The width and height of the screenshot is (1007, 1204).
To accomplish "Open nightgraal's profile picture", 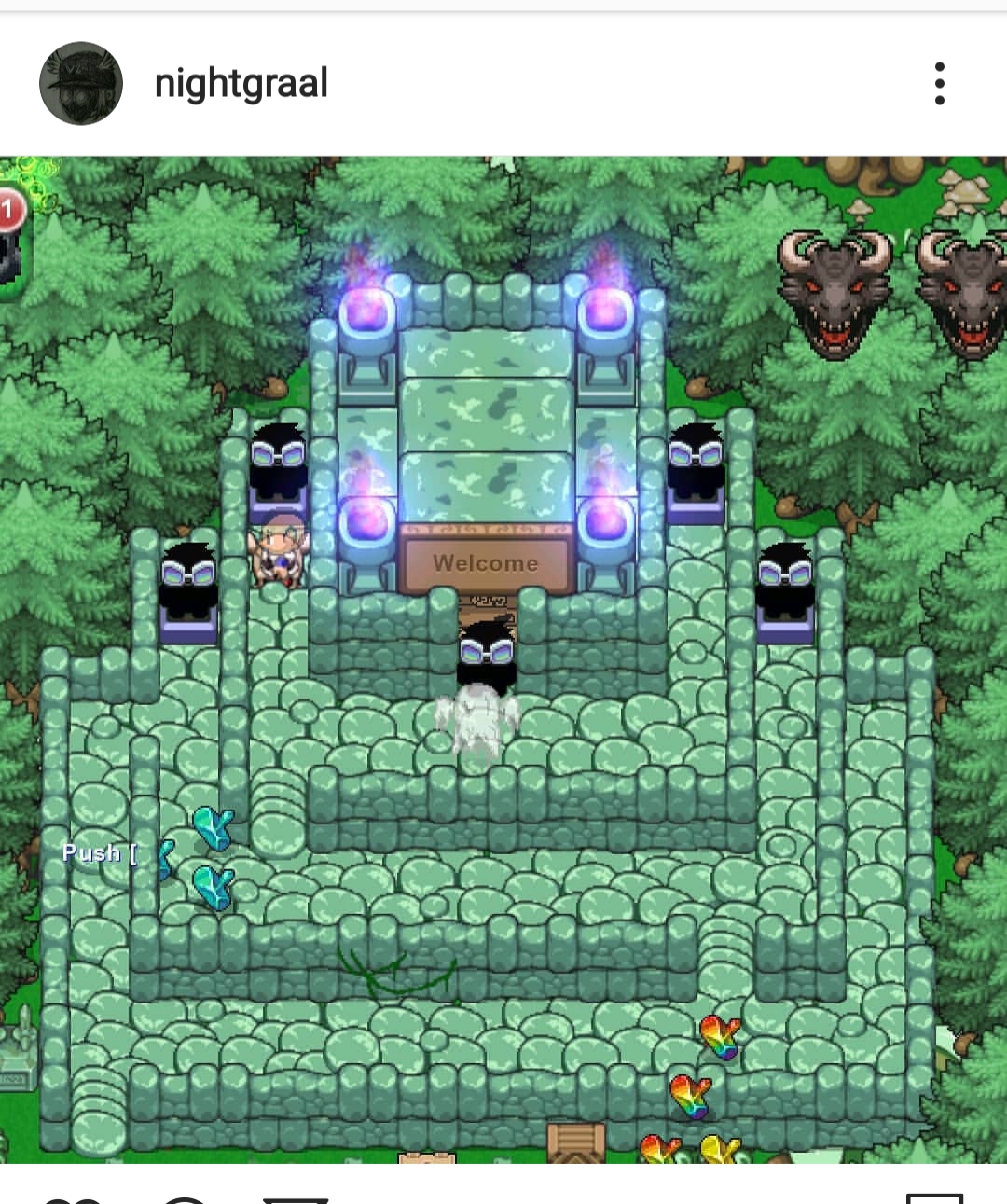I will tap(81, 84).
